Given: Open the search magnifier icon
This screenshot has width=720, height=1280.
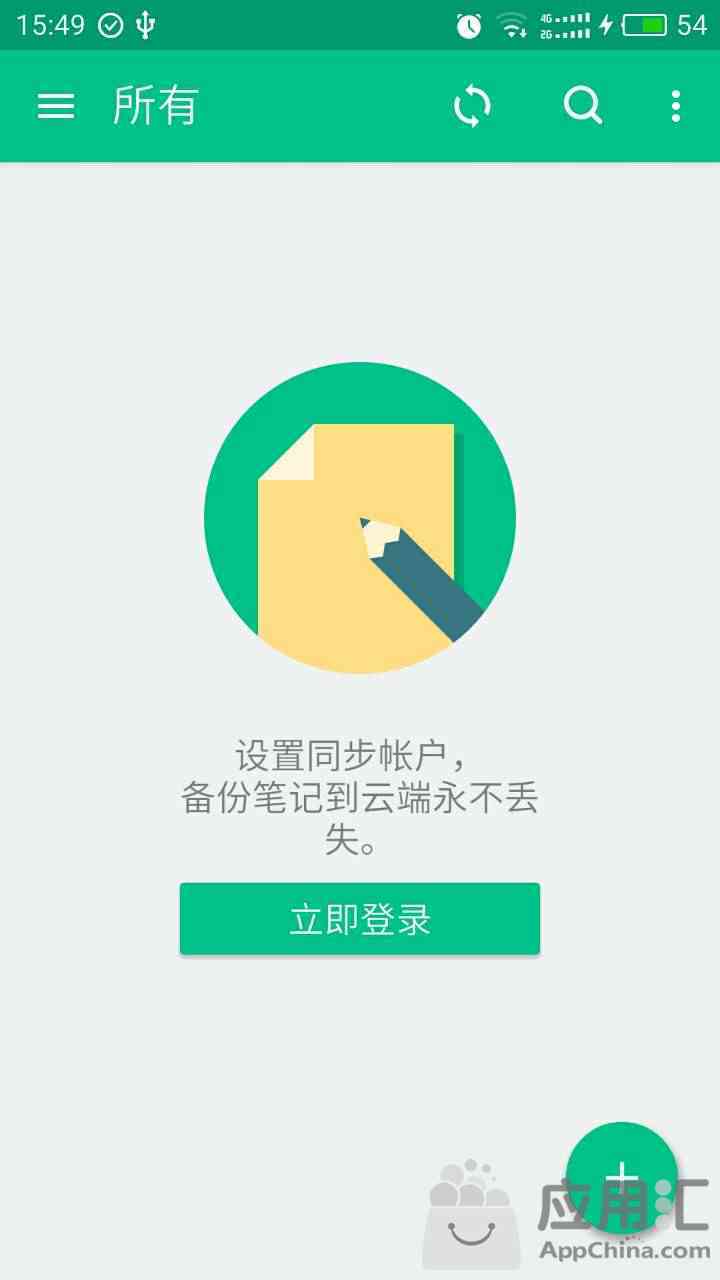Looking at the screenshot, I should click(583, 105).
